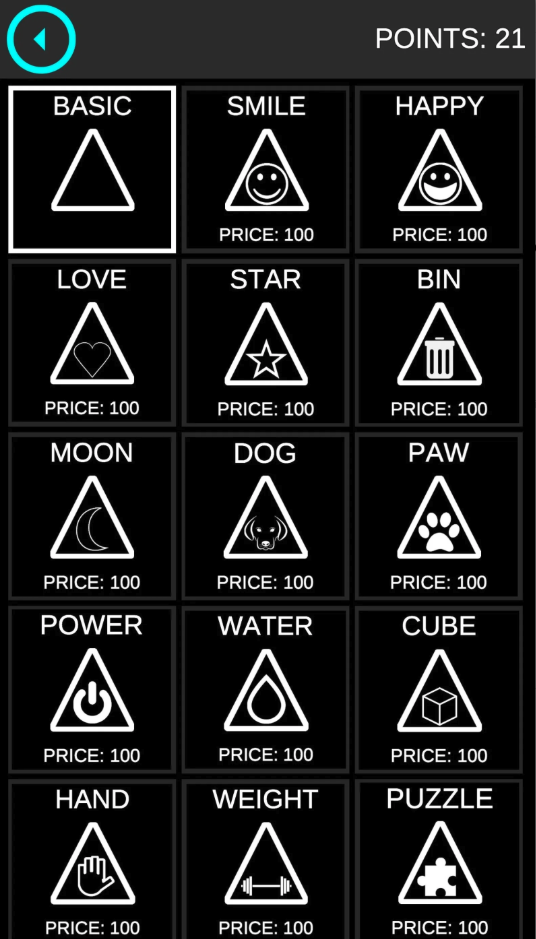Image resolution: width=536 pixels, height=939 pixels.
Task: Pick the WATER drop skin
Action: coord(266,689)
